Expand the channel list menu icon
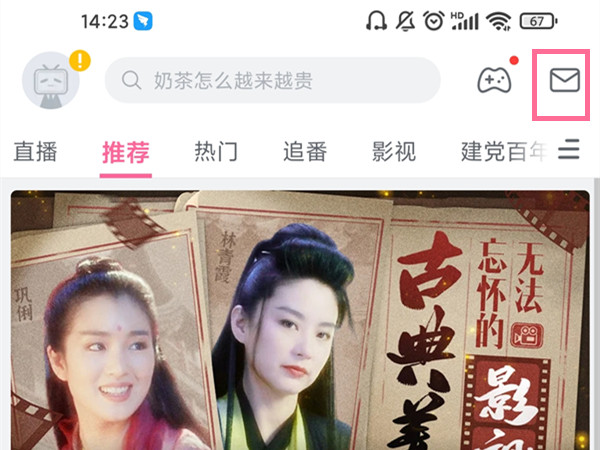 (x=569, y=151)
